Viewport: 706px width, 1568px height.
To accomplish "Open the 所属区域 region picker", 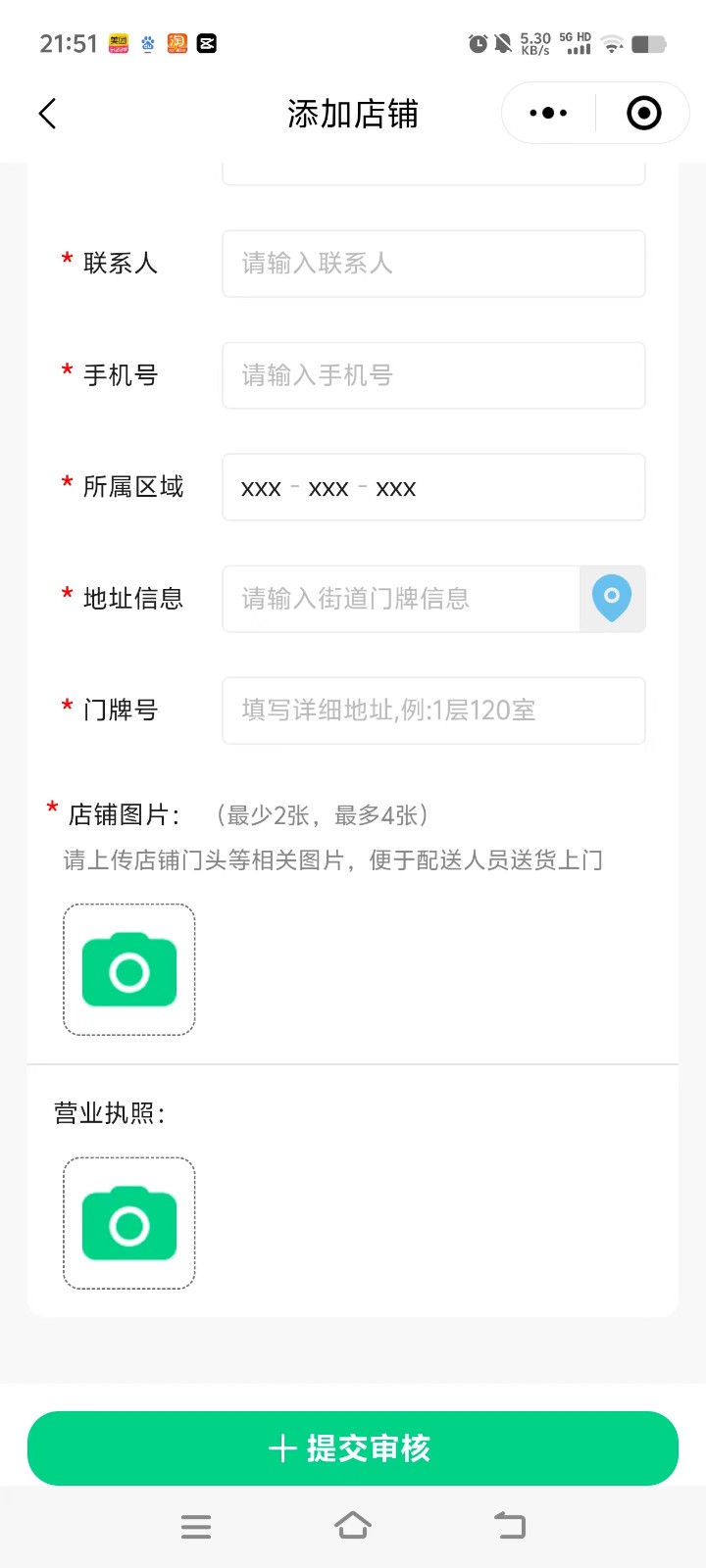I will tap(432, 487).
